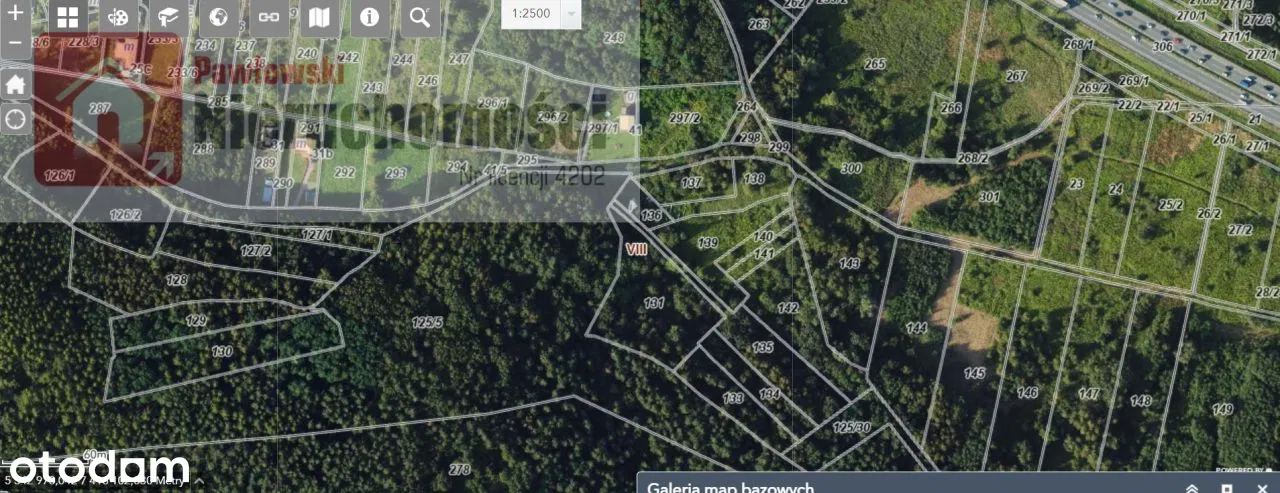This screenshot has width=1280, height=493.
Task: Open the search tool
Action: pos(420,17)
